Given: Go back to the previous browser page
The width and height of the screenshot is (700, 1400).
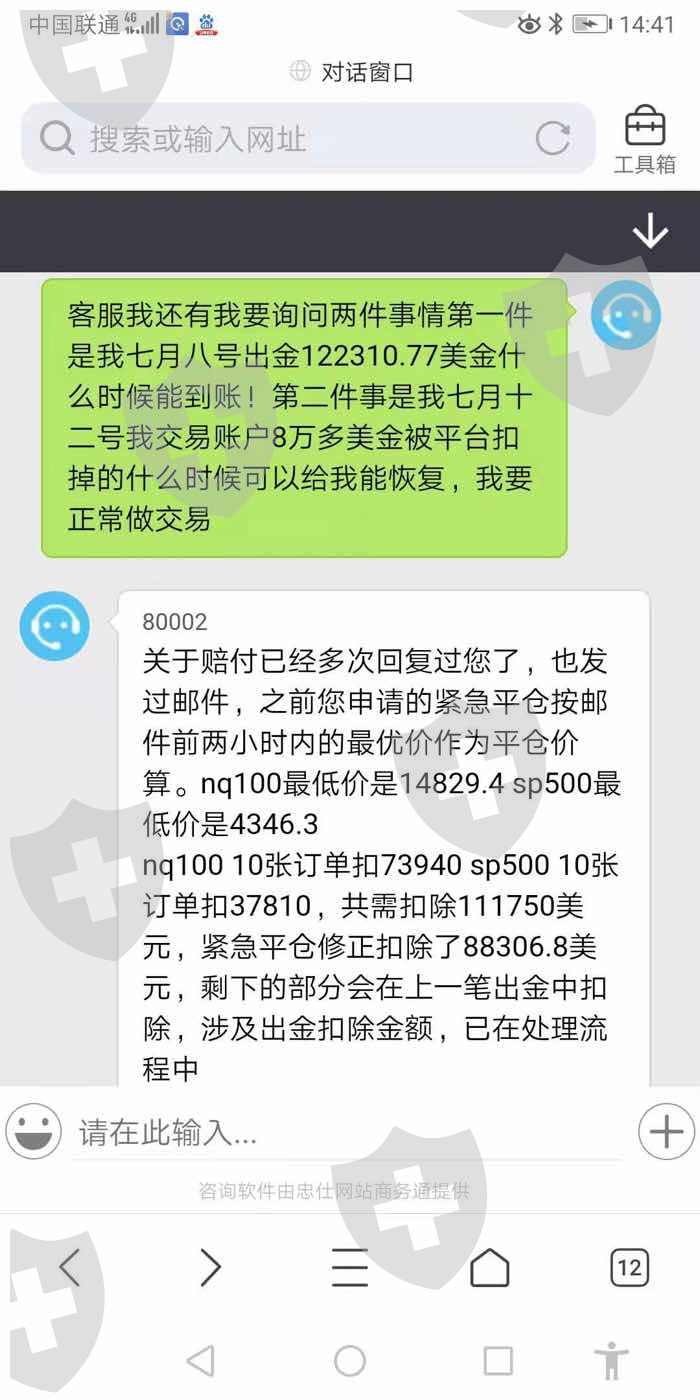Looking at the screenshot, I should (x=69, y=1268).
